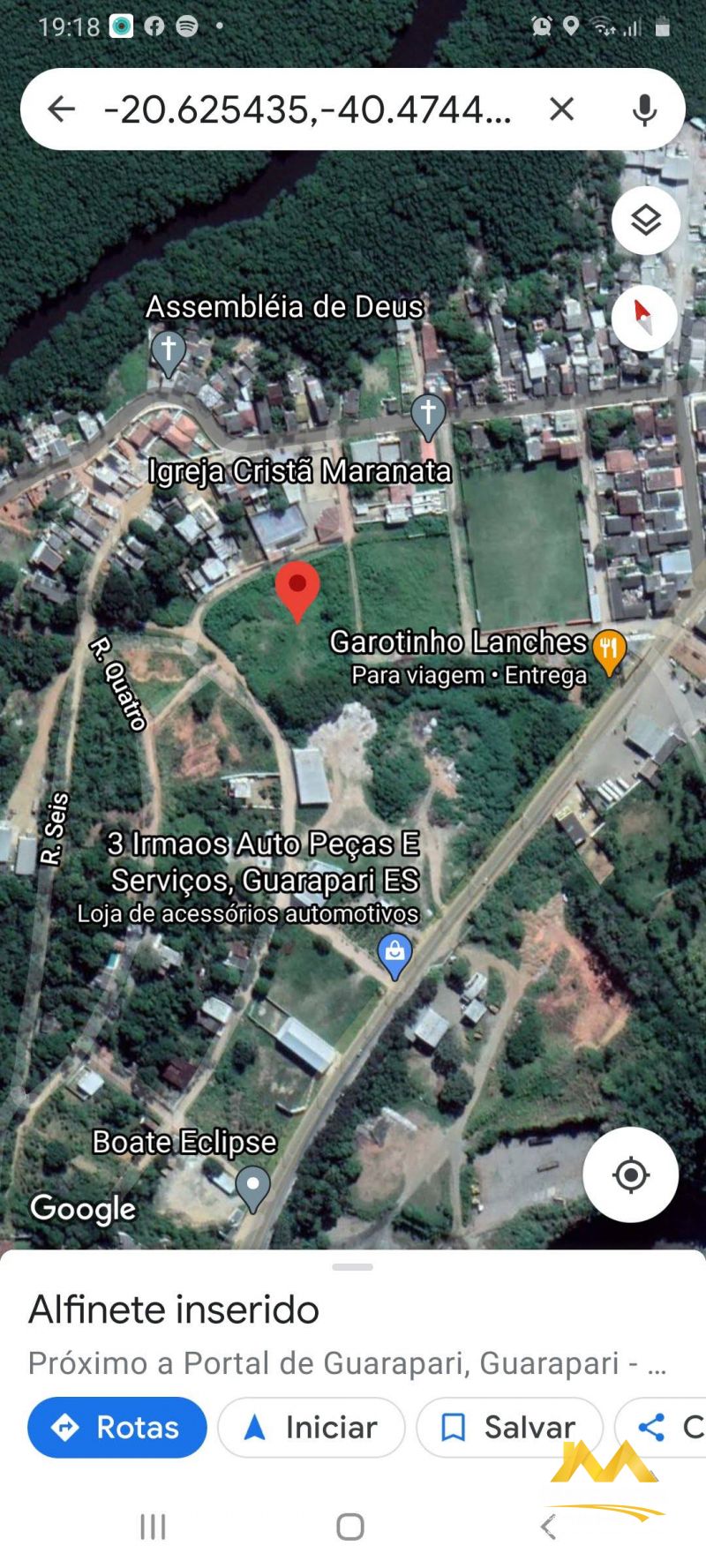Get directions with the Rotas button
This screenshot has width=706, height=1568.
[117, 1427]
